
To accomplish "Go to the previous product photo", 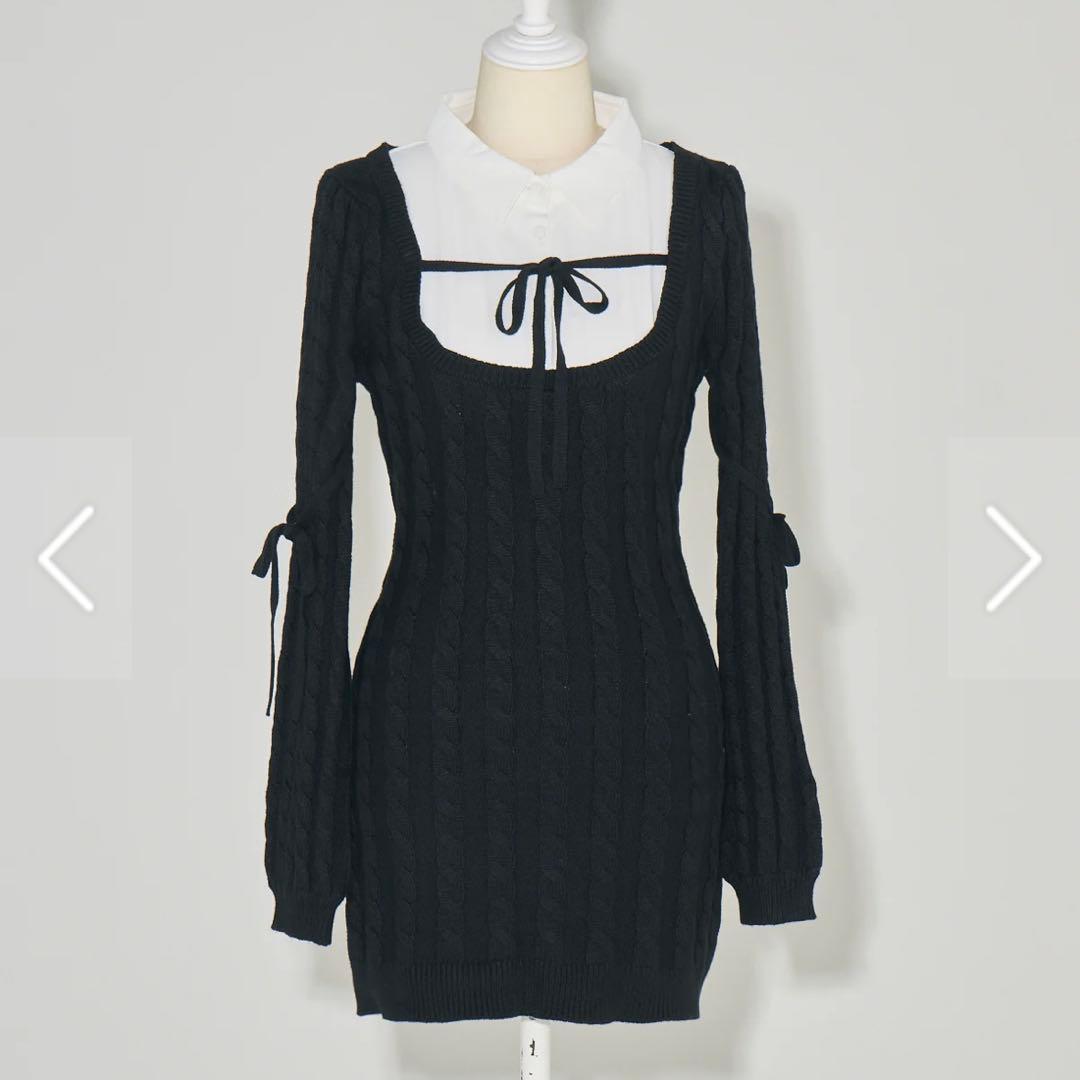I will pos(66,557).
